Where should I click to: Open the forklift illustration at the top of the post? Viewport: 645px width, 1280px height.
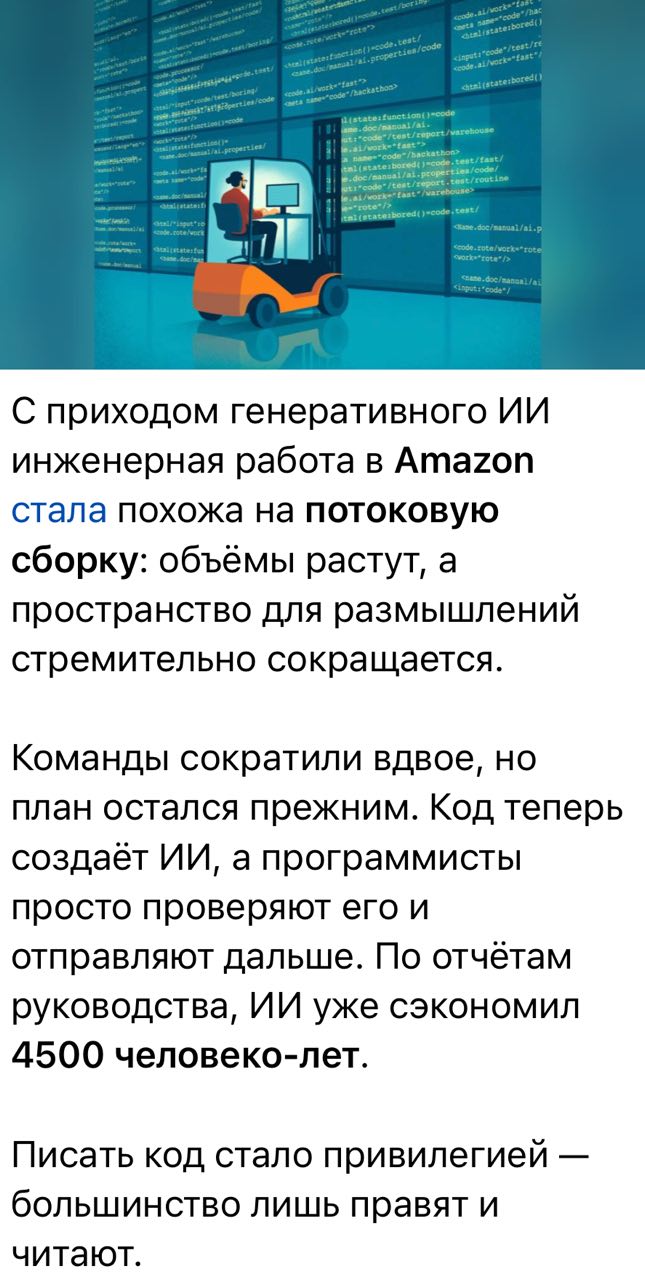point(322,185)
